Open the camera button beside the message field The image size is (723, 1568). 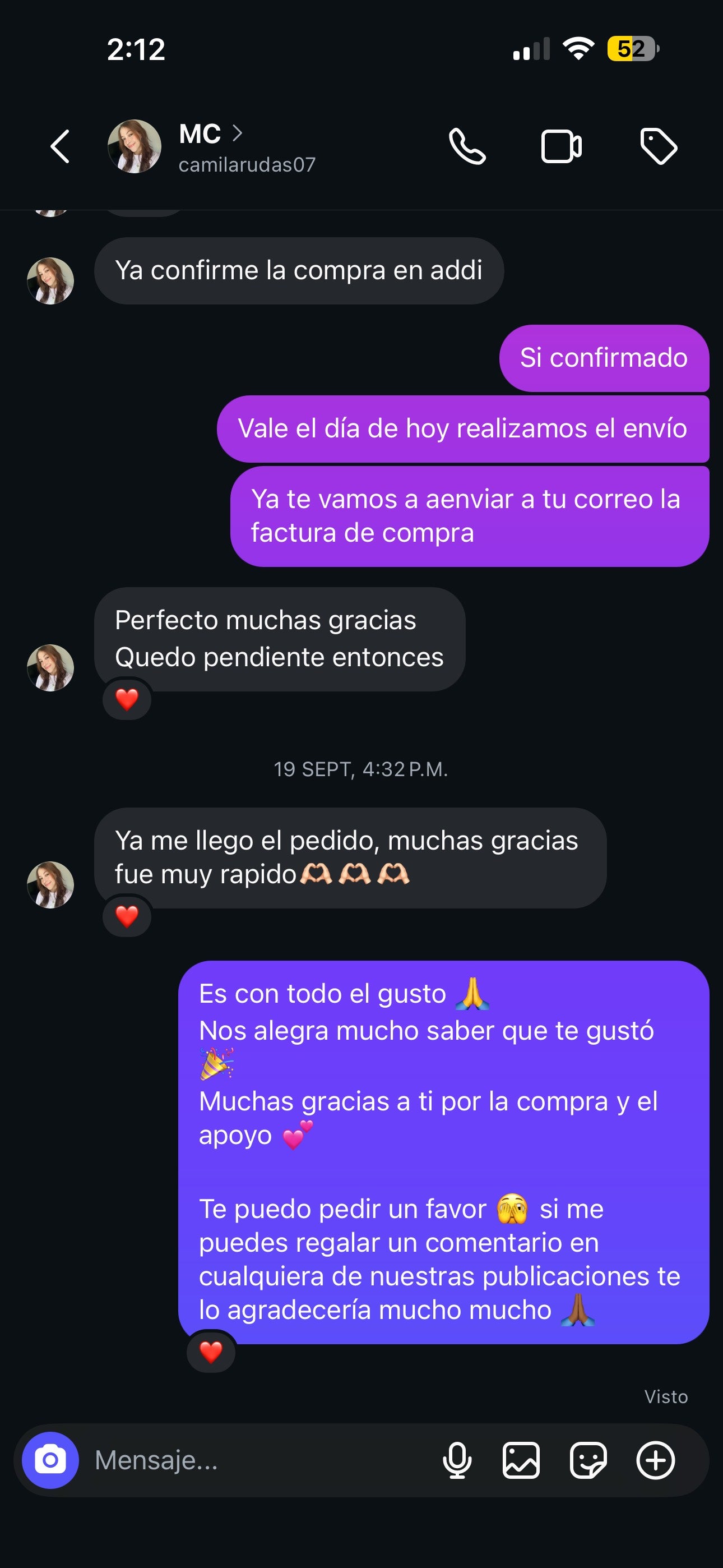[50, 1460]
